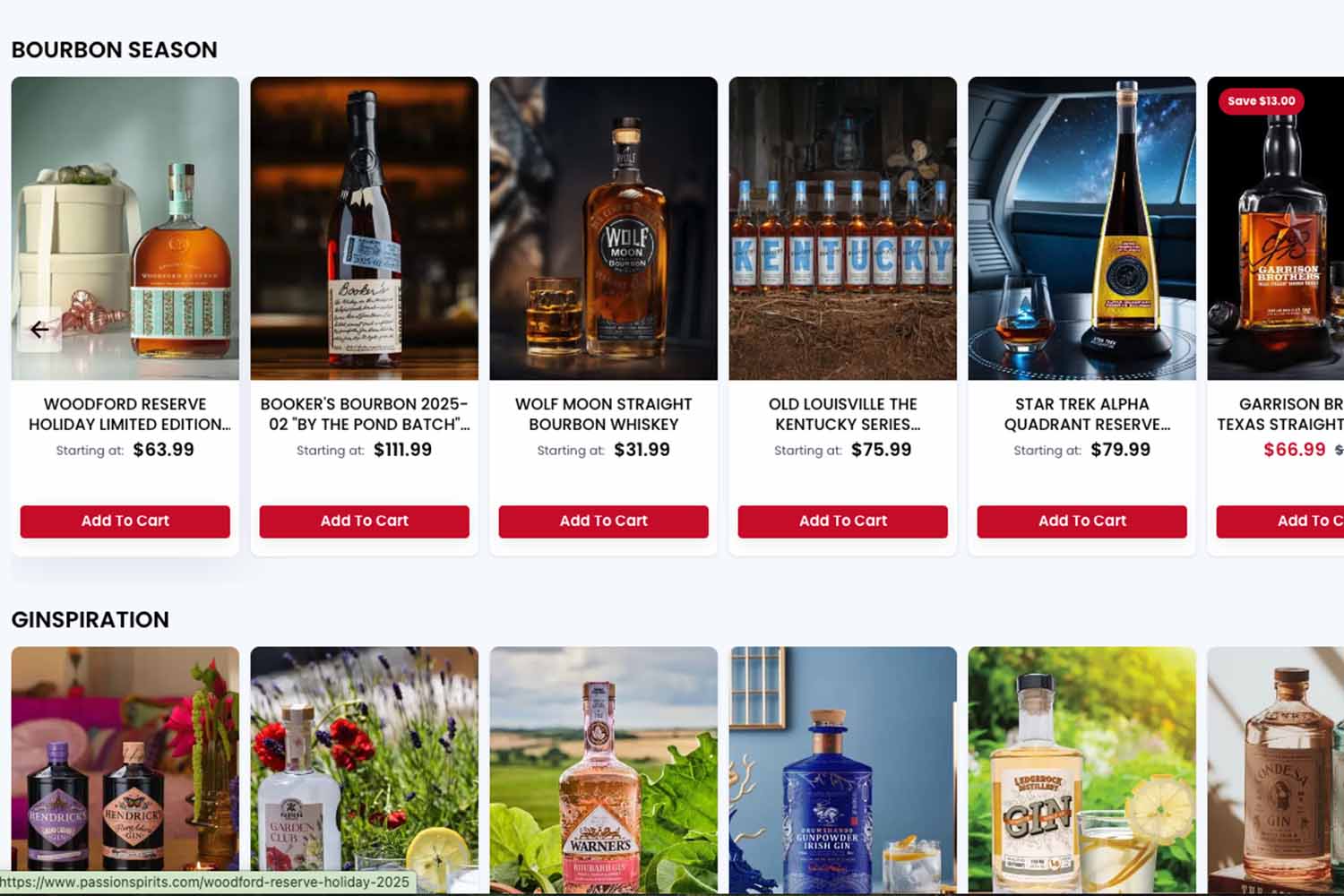The width and height of the screenshot is (1344, 896).
Task: Open Old Louisville Kentucky Series image
Action: pos(842,228)
